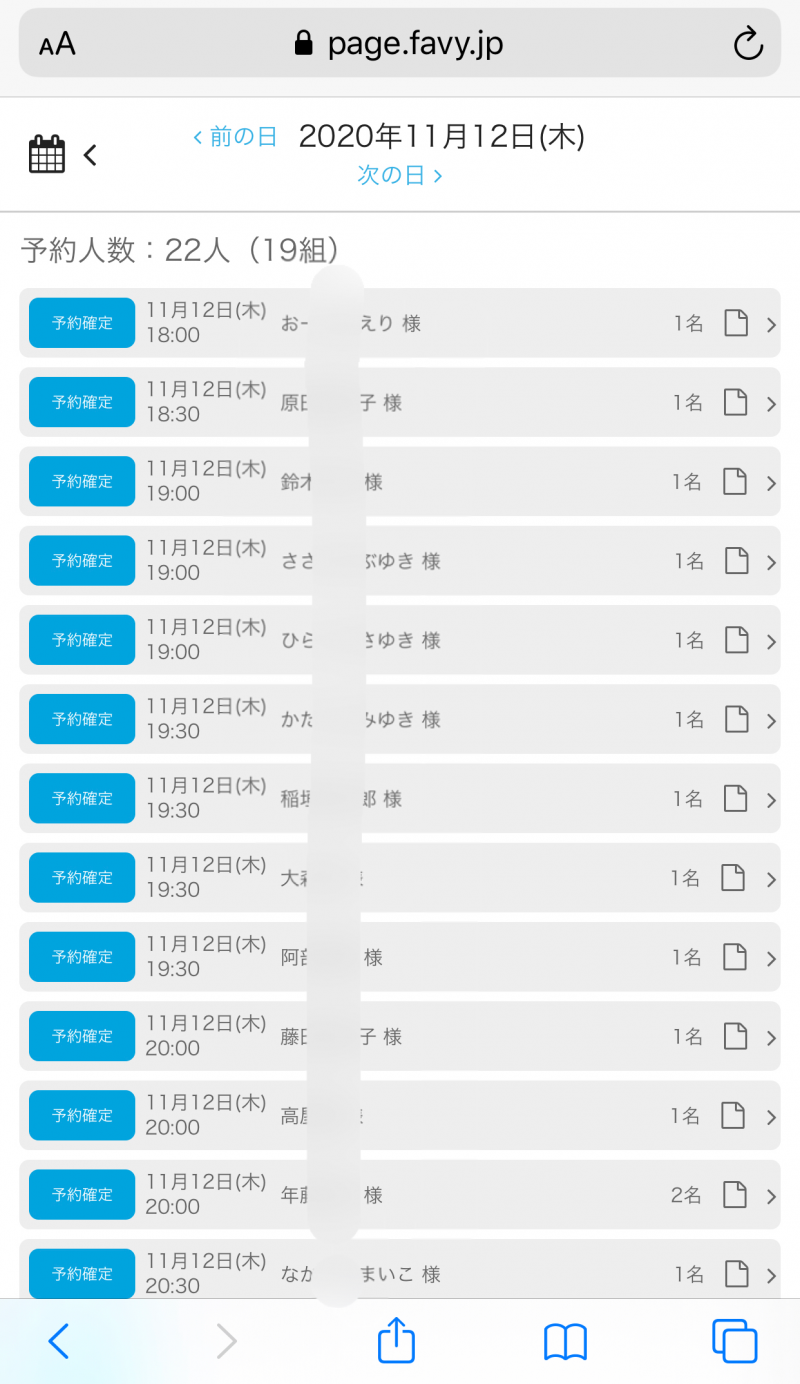This screenshot has height=1384, width=800.
Task: Open the AA text size menu
Action: pyautogui.click(x=57, y=44)
